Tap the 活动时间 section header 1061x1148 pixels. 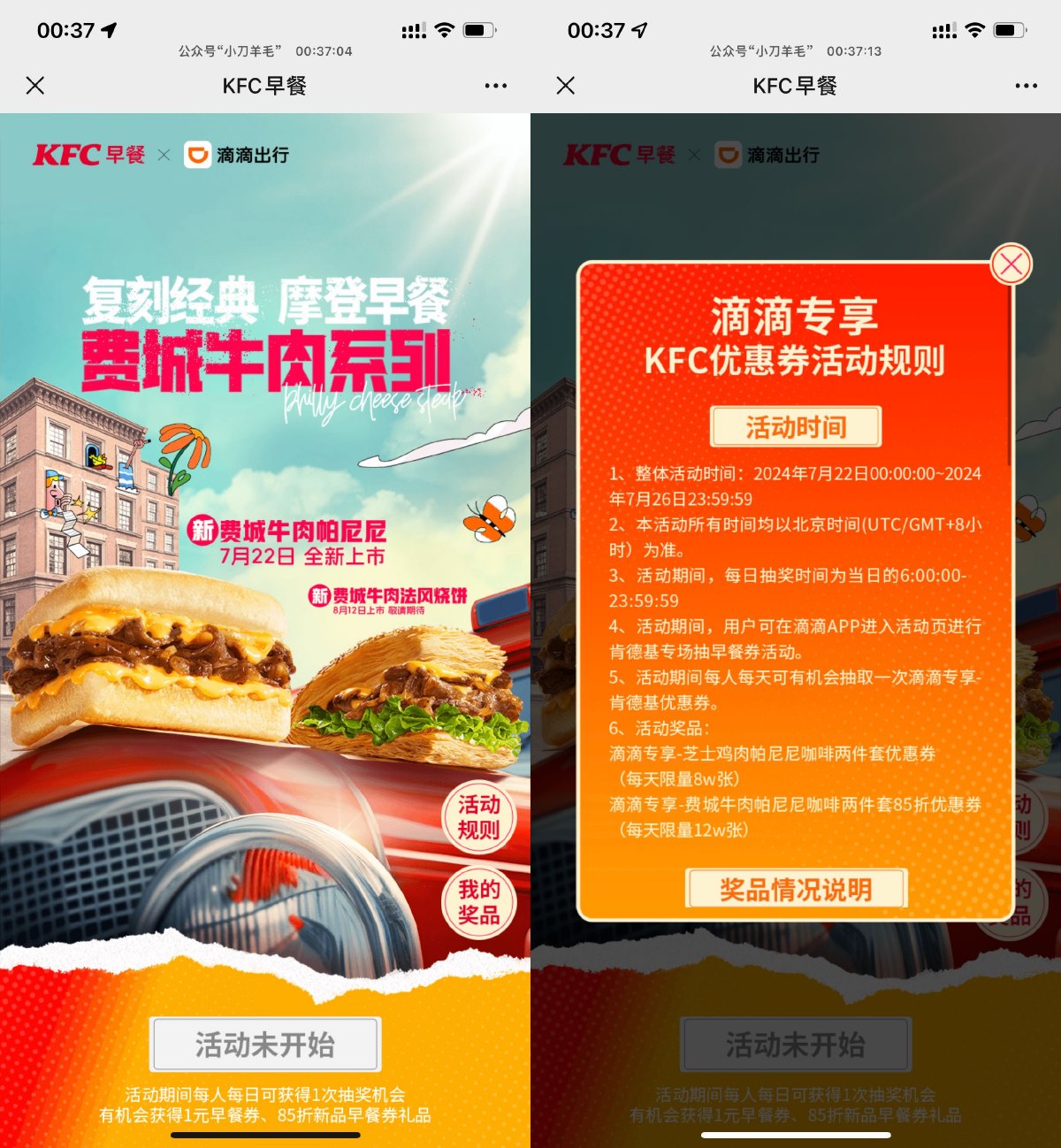click(x=795, y=425)
